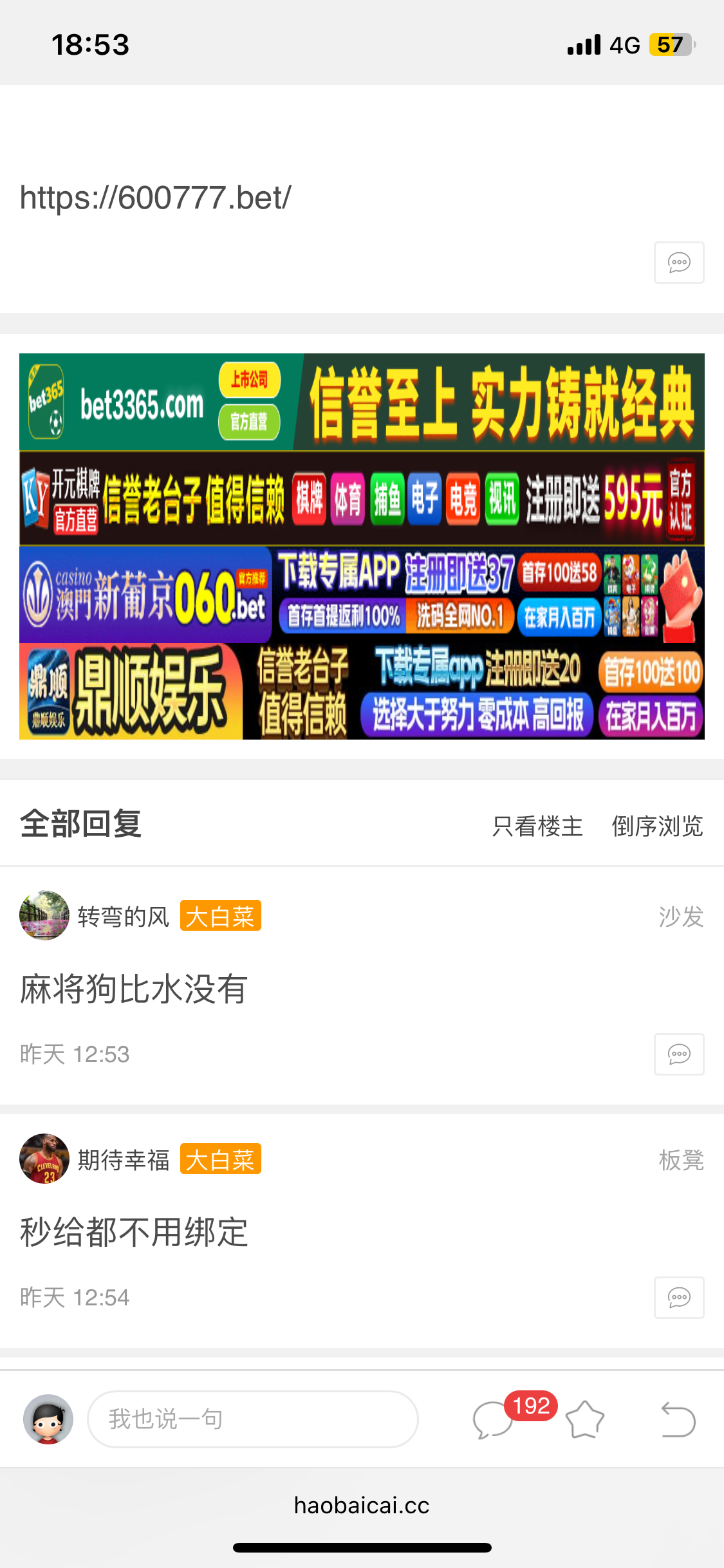
Task: Tap the back arrow in the bottom bar
Action: coord(678,1419)
